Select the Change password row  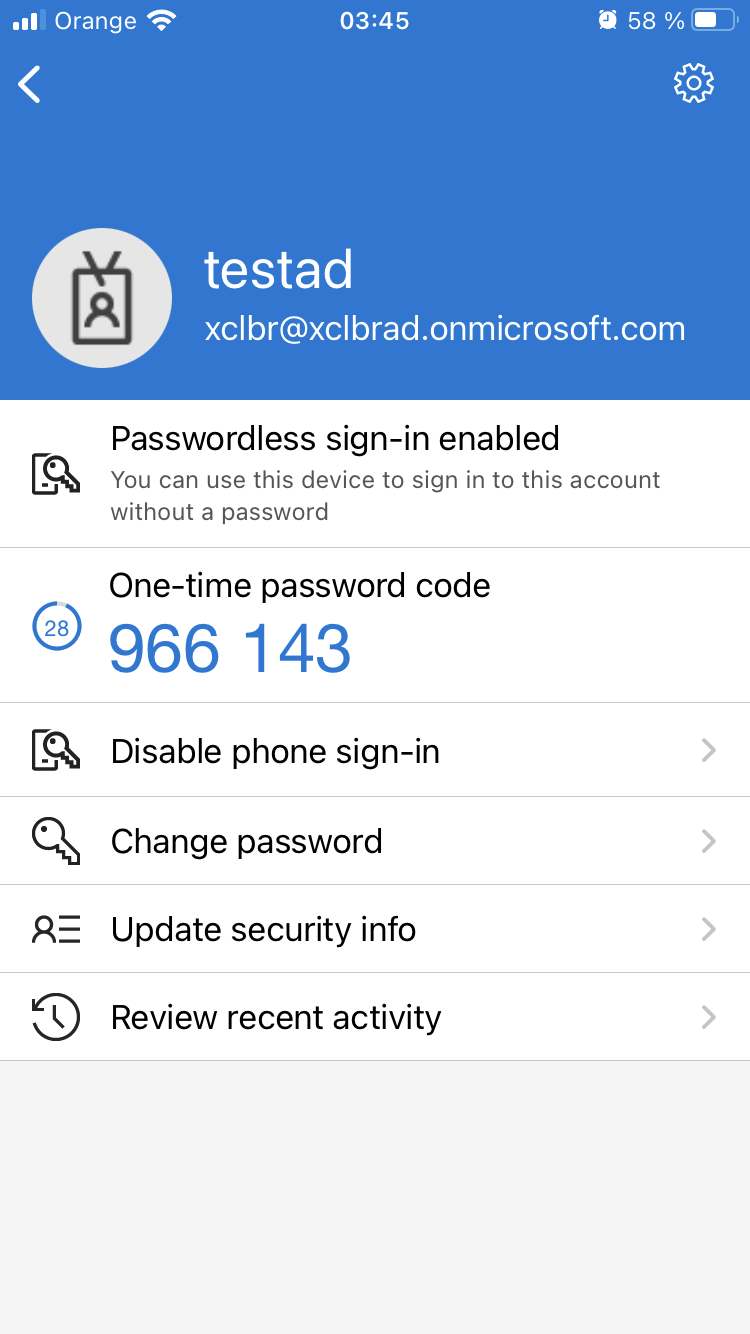375,841
